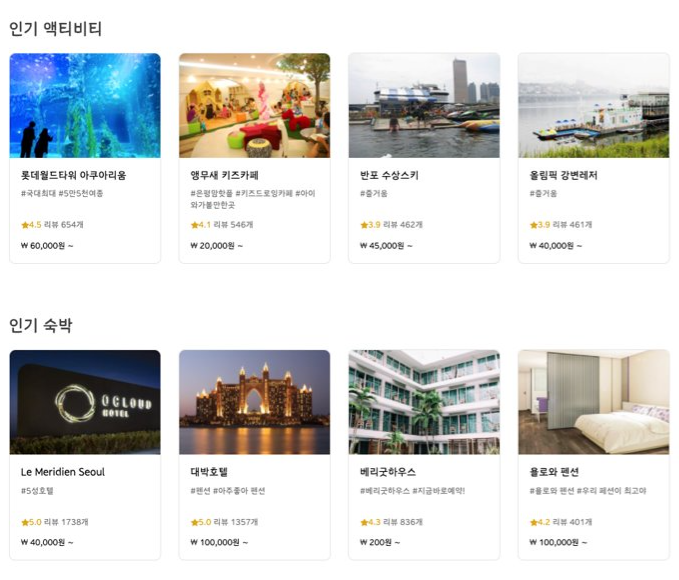Viewport: 679px width, 580px height.
Task: Open the 롯데월드타워 아쿠아리움 activity card
Action: 85,157
